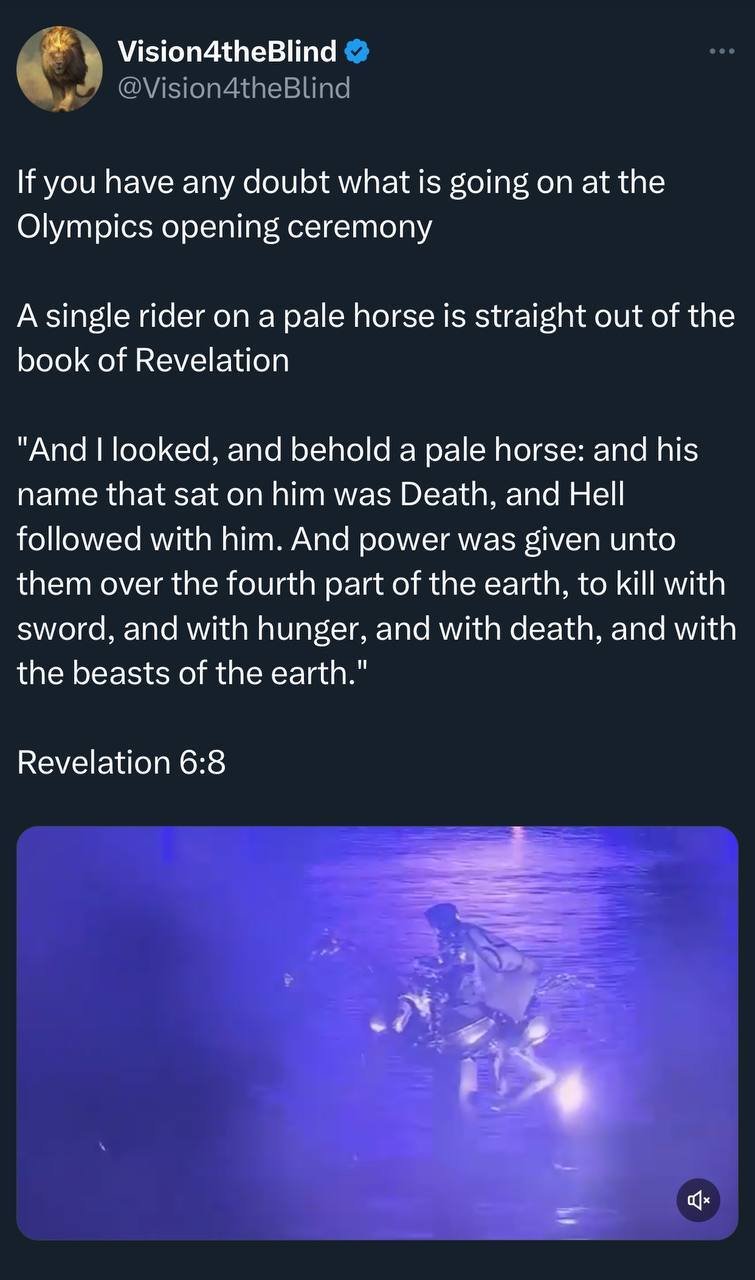Open the post's three-dot overflow menu
Image resolution: width=755 pixels, height=1280 pixels.
click(x=720, y=50)
